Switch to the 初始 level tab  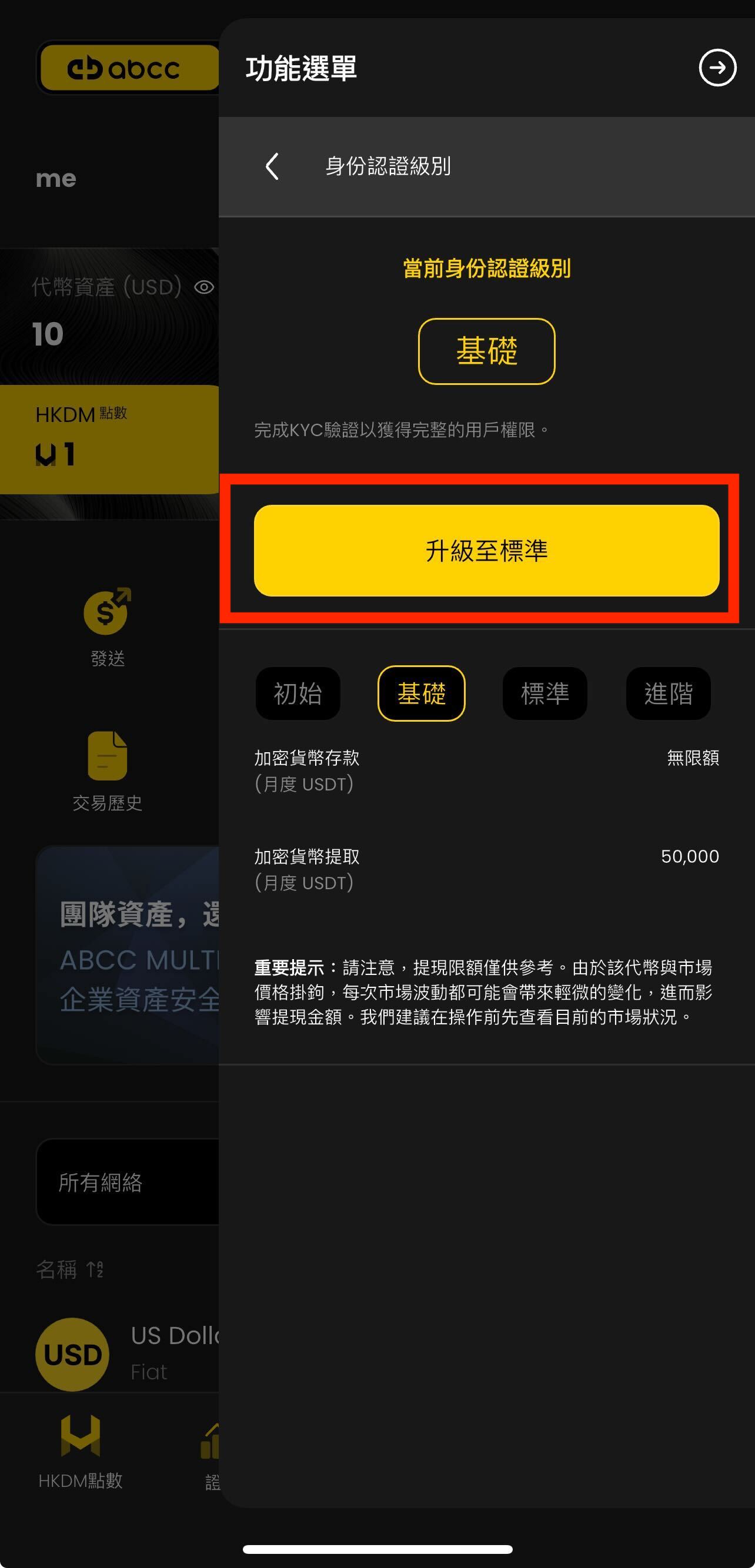[x=298, y=693]
